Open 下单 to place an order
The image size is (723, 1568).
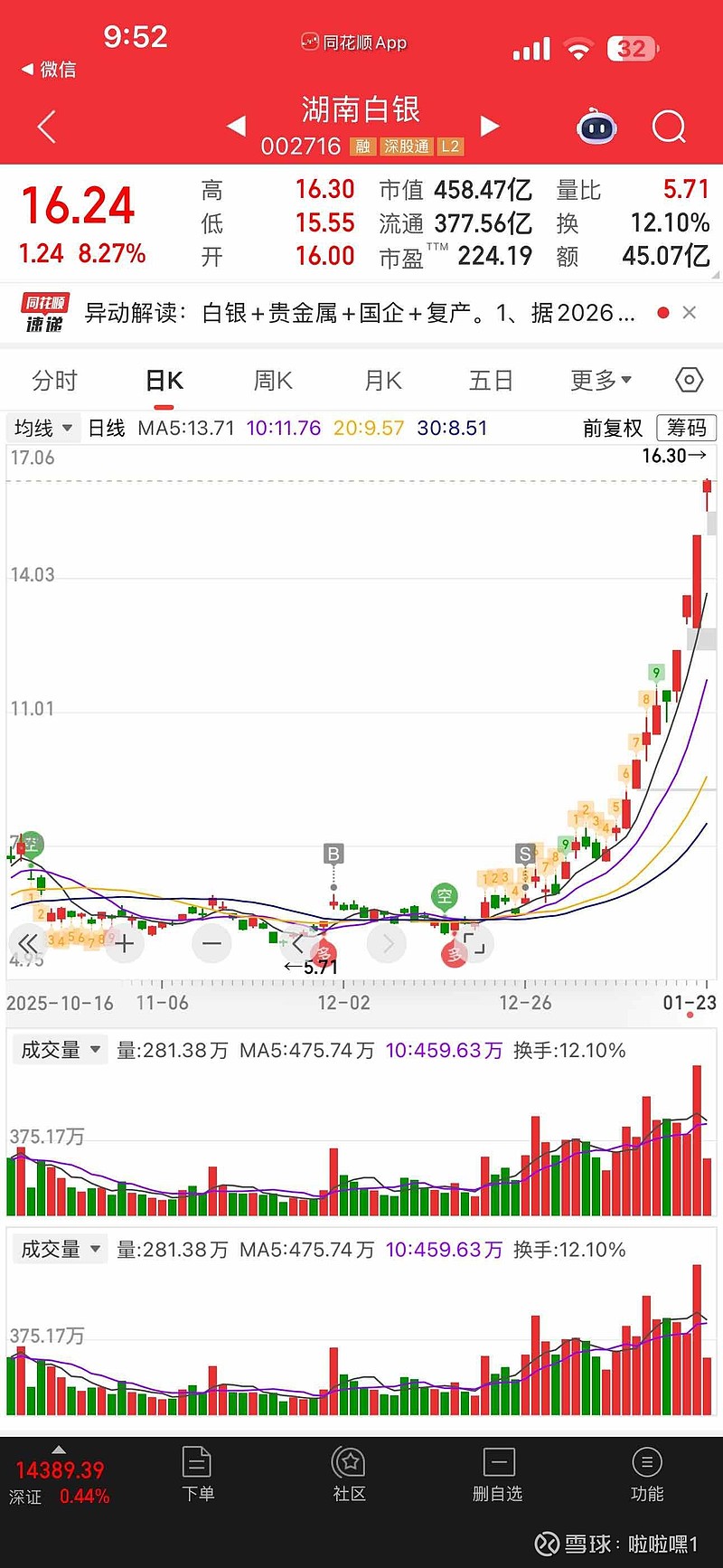tap(197, 1473)
